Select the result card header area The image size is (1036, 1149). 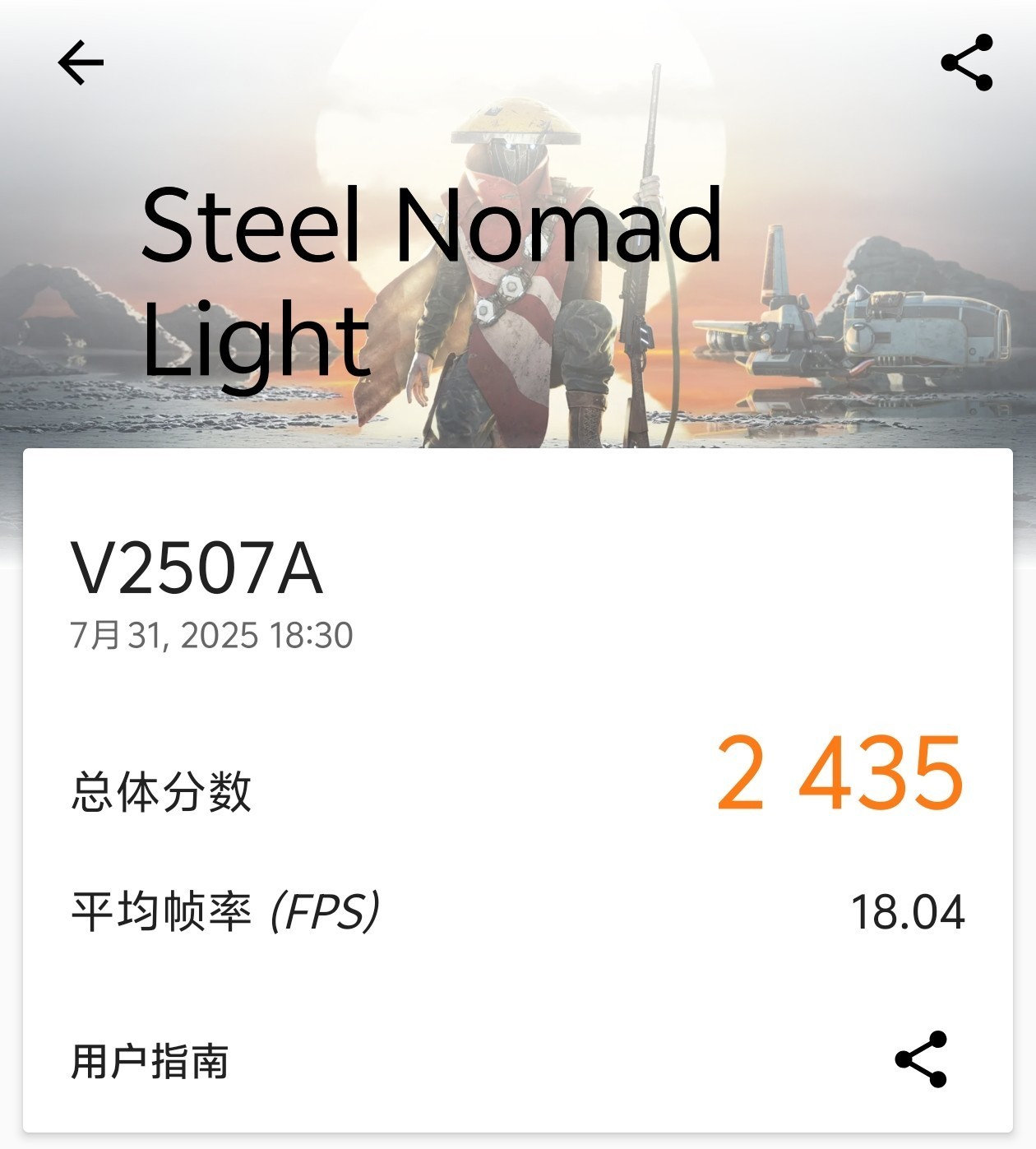(x=518, y=592)
